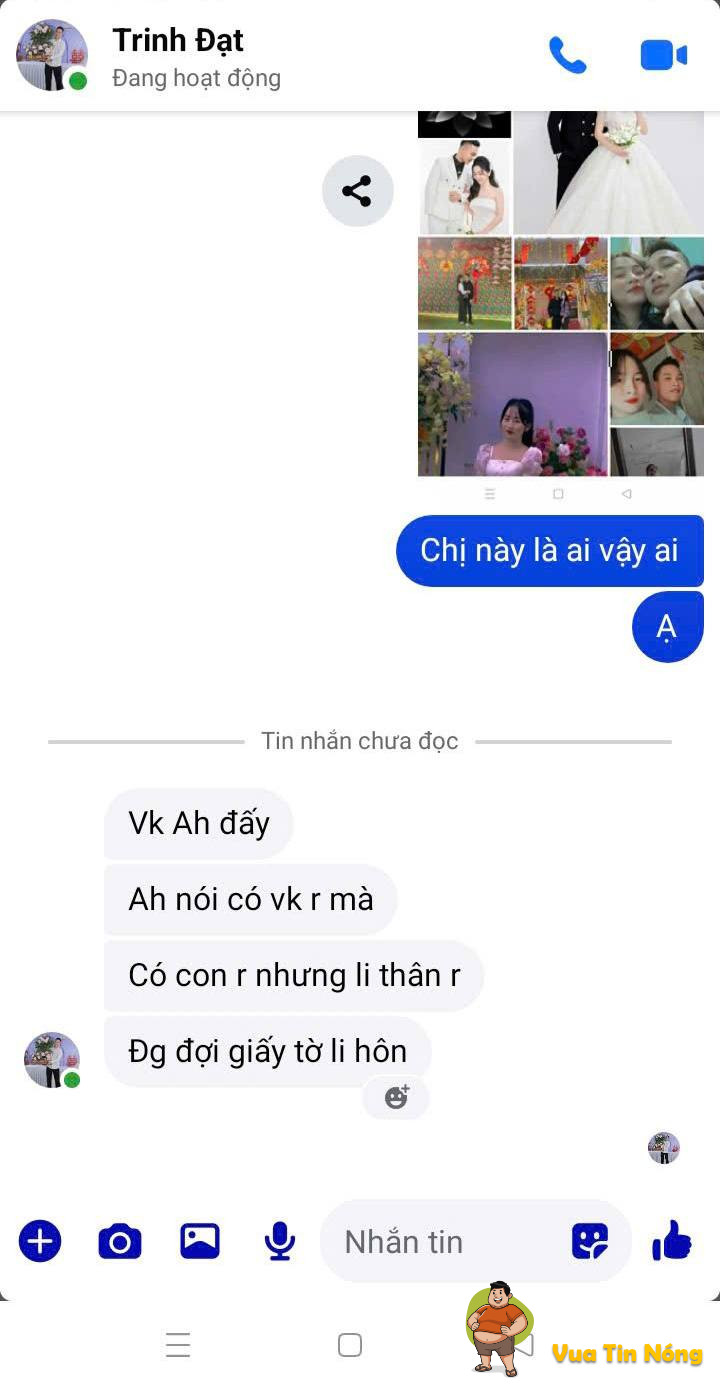720x1389 pixels.
Task: Go to the system home screen
Action: (350, 1345)
